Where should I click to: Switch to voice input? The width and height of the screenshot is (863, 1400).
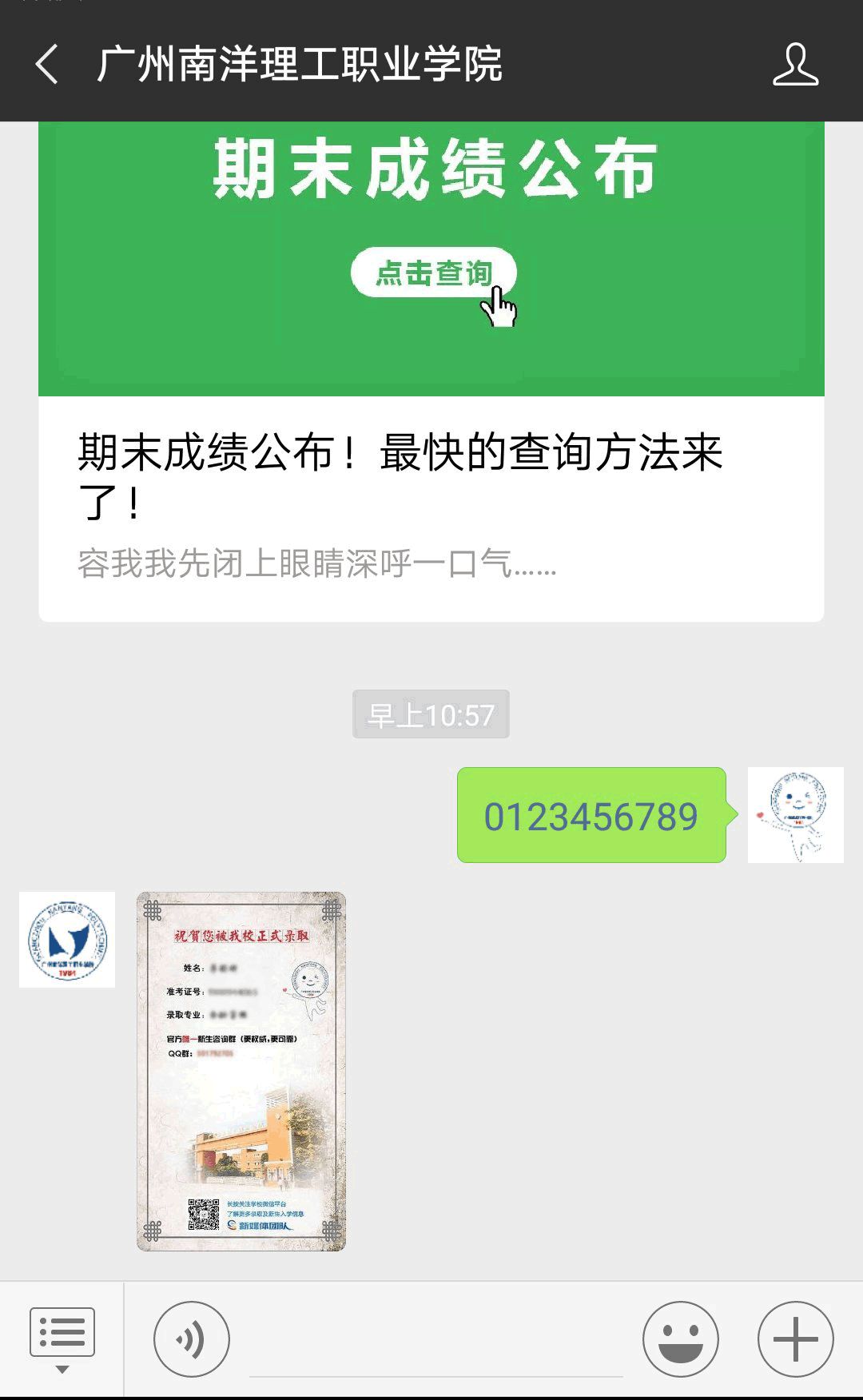click(x=192, y=1339)
